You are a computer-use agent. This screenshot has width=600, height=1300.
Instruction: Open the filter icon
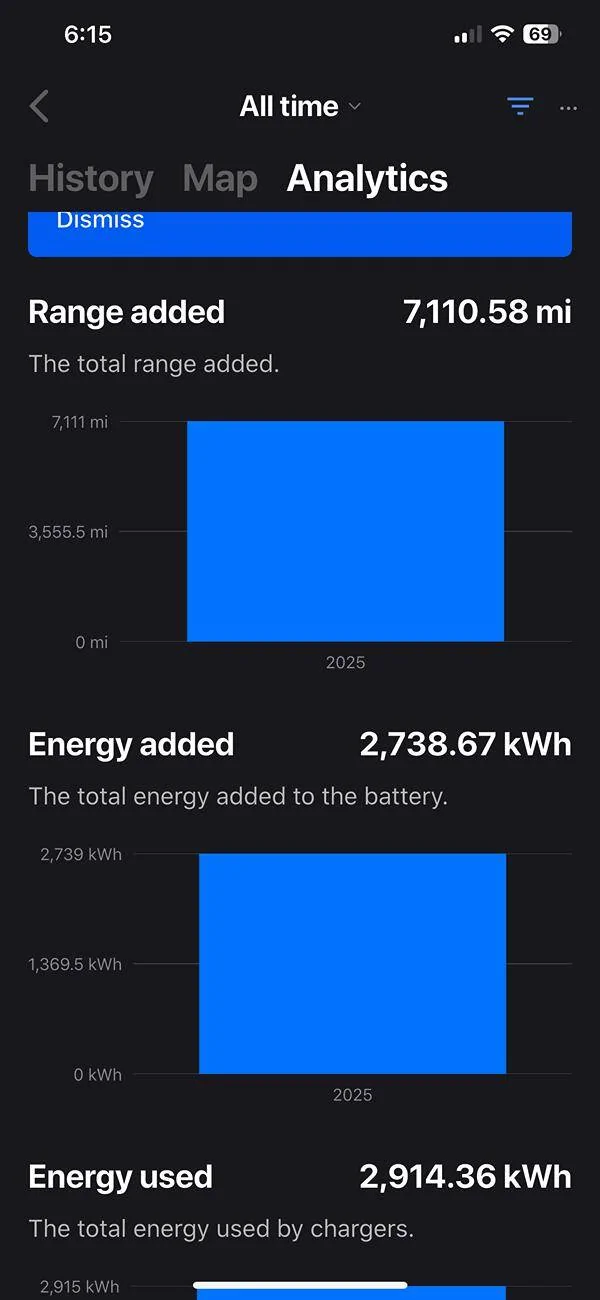coord(520,106)
